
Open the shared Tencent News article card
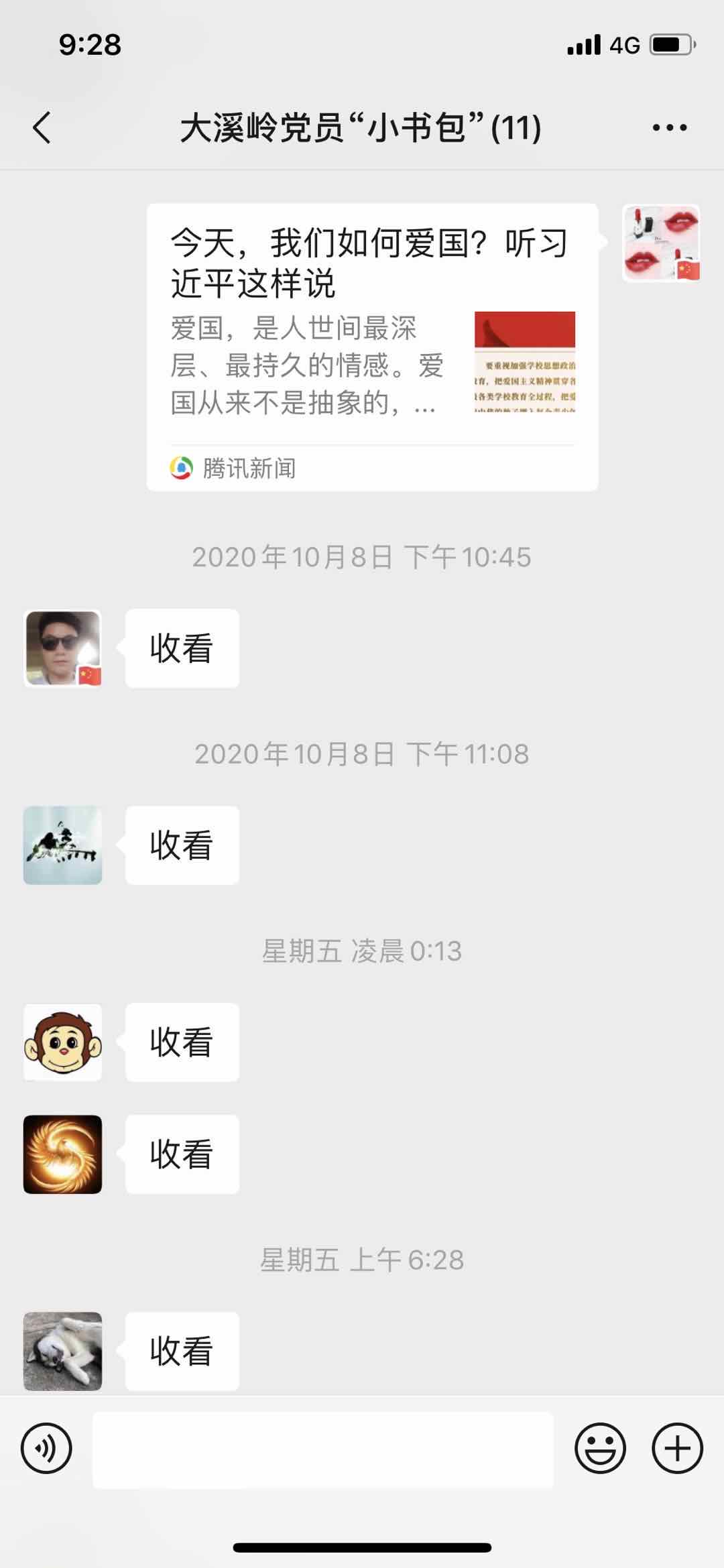372,347
